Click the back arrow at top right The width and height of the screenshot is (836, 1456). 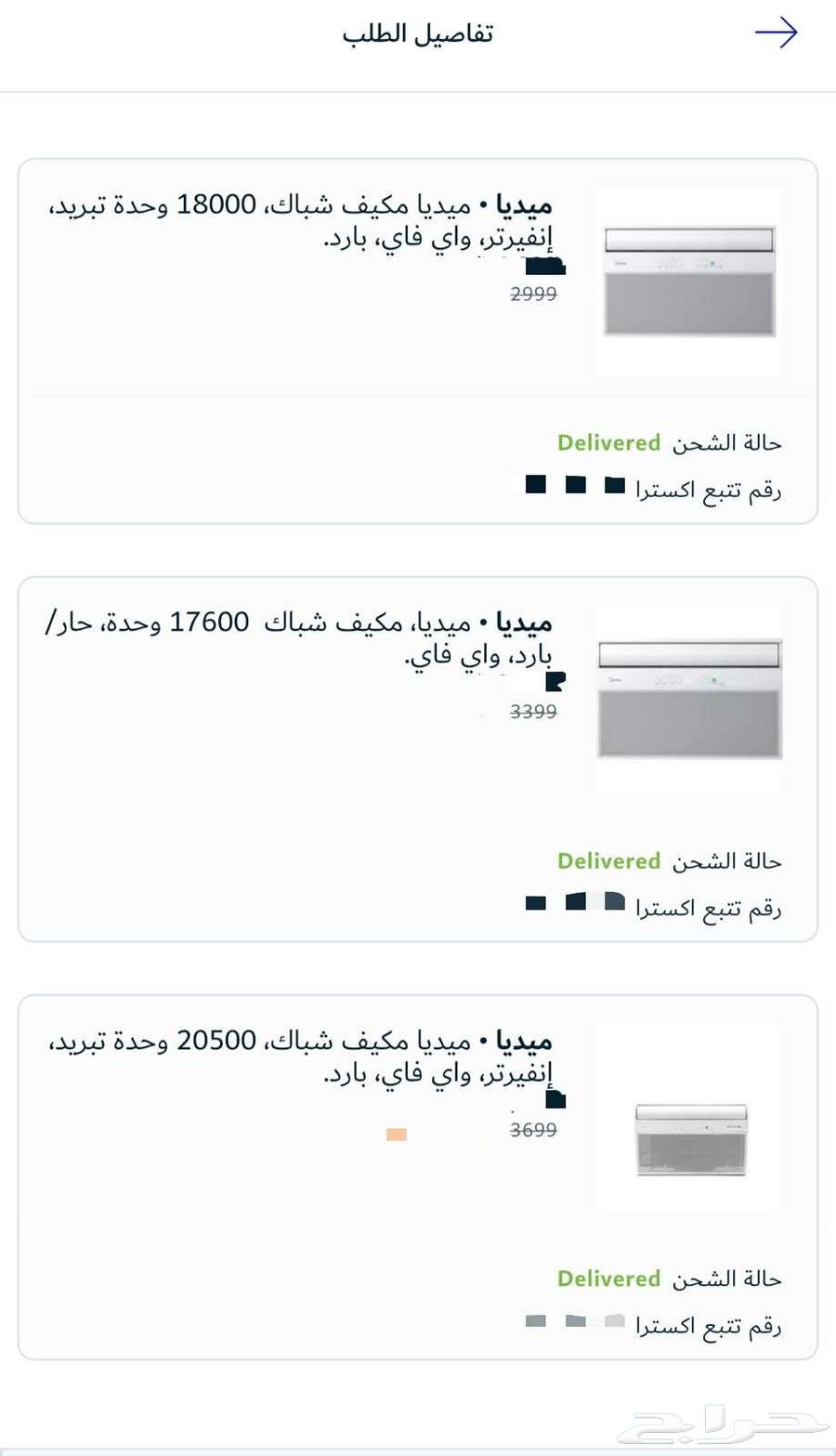778,33
